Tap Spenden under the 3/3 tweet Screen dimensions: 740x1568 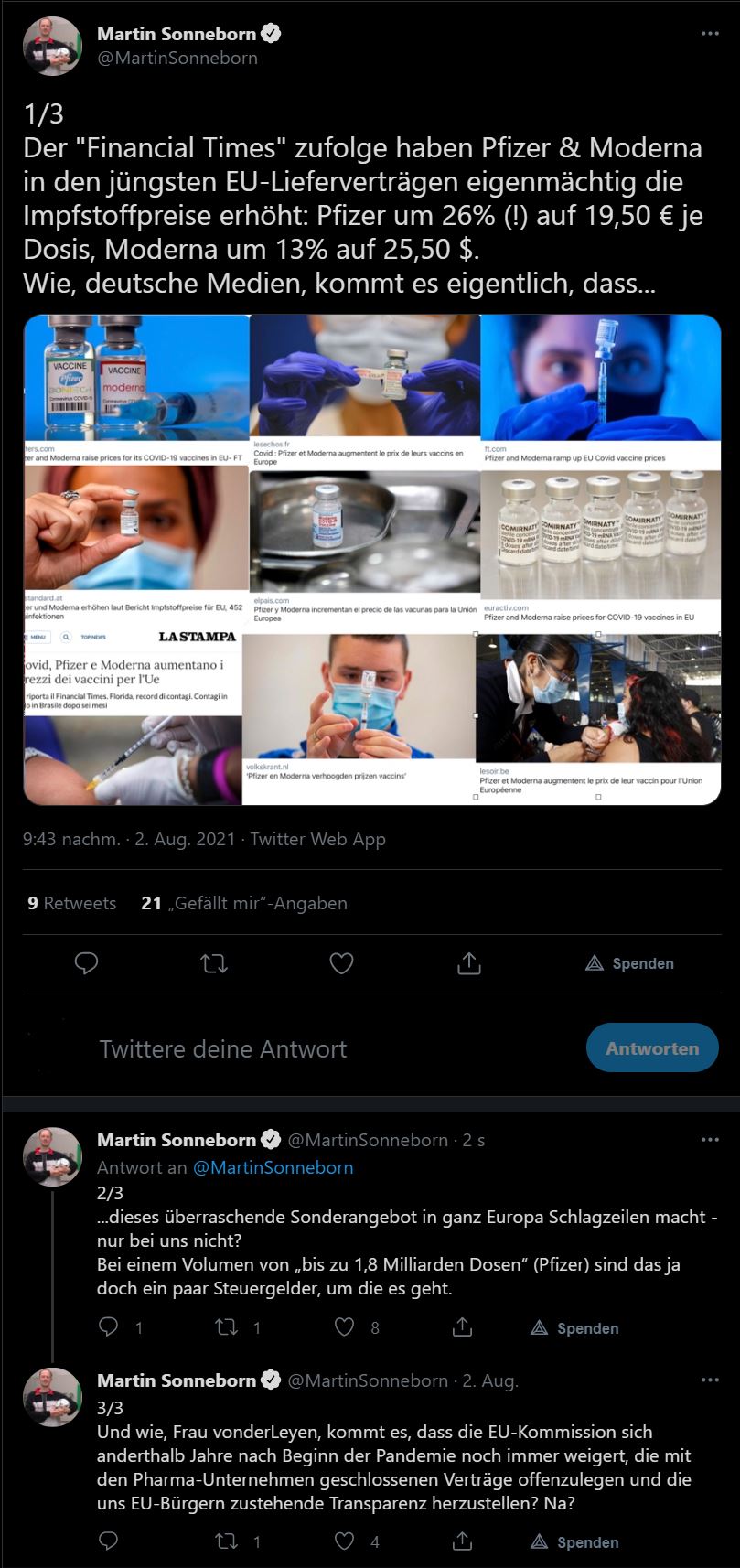click(x=575, y=1541)
